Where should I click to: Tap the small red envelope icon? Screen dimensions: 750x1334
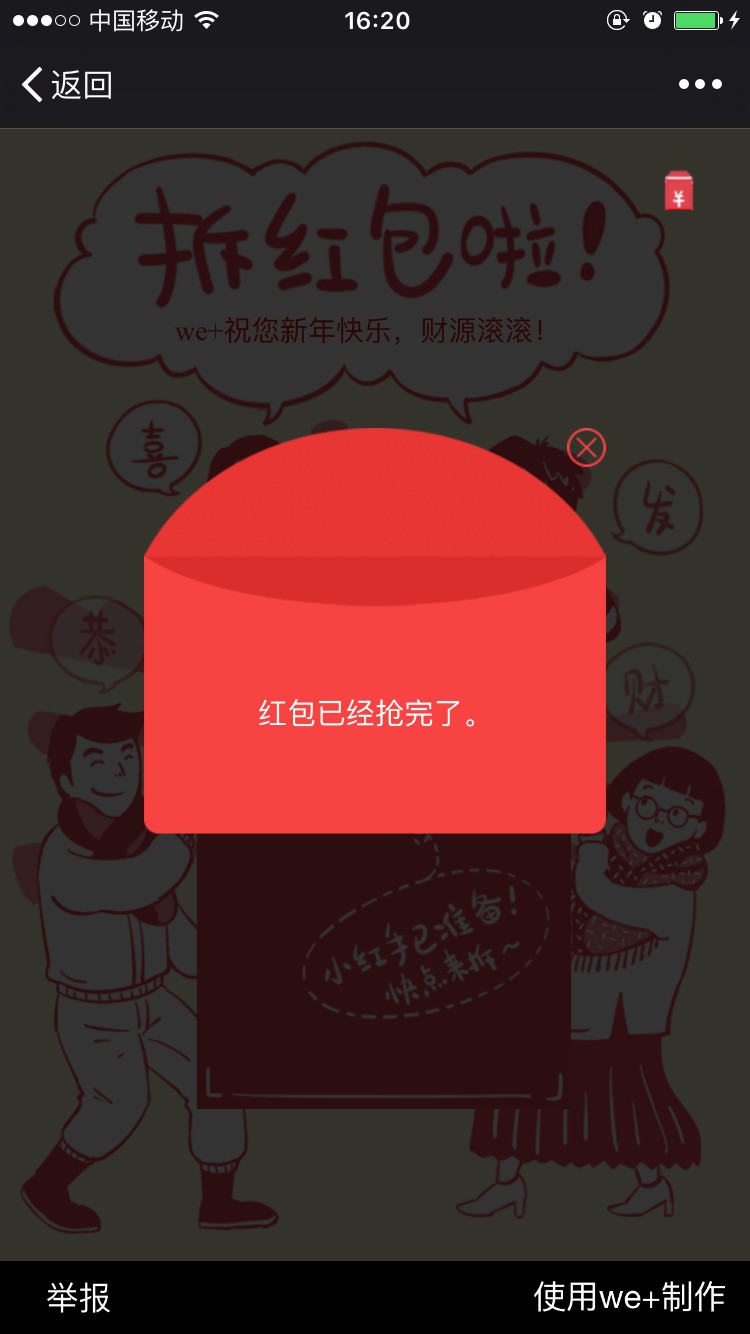point(679,191)
